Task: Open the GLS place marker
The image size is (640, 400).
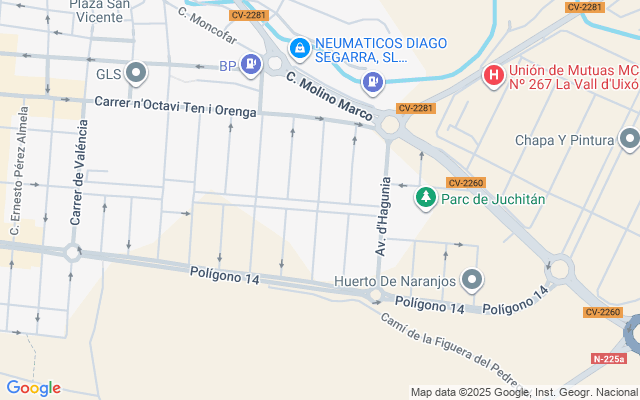Action: [x=136, y=73]
